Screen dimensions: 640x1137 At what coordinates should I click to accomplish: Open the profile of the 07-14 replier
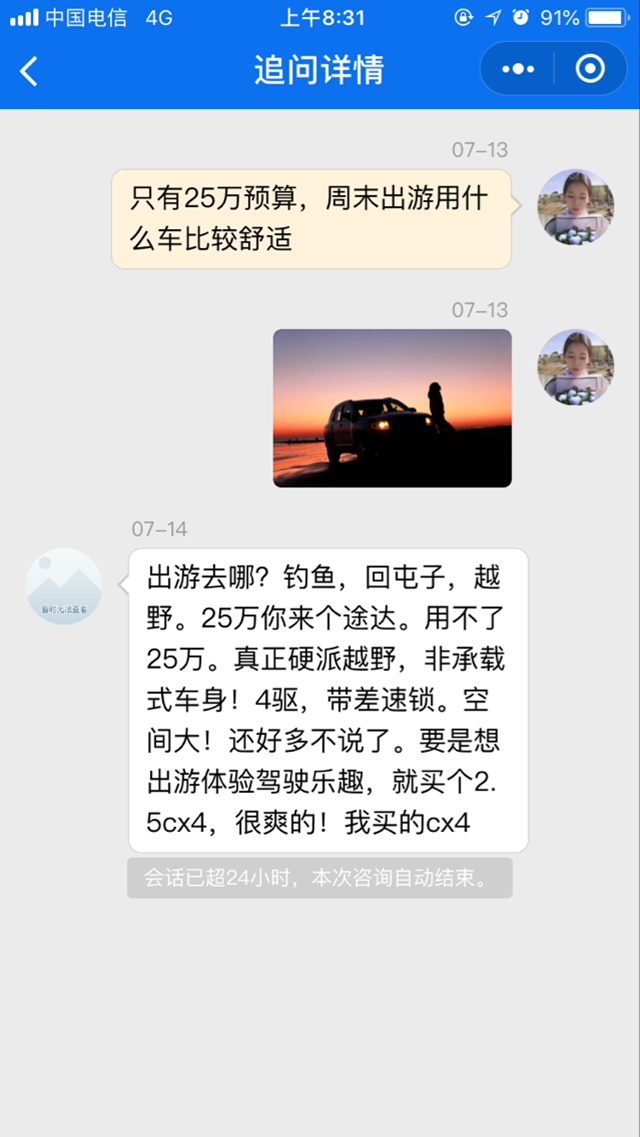pos(64,586)
